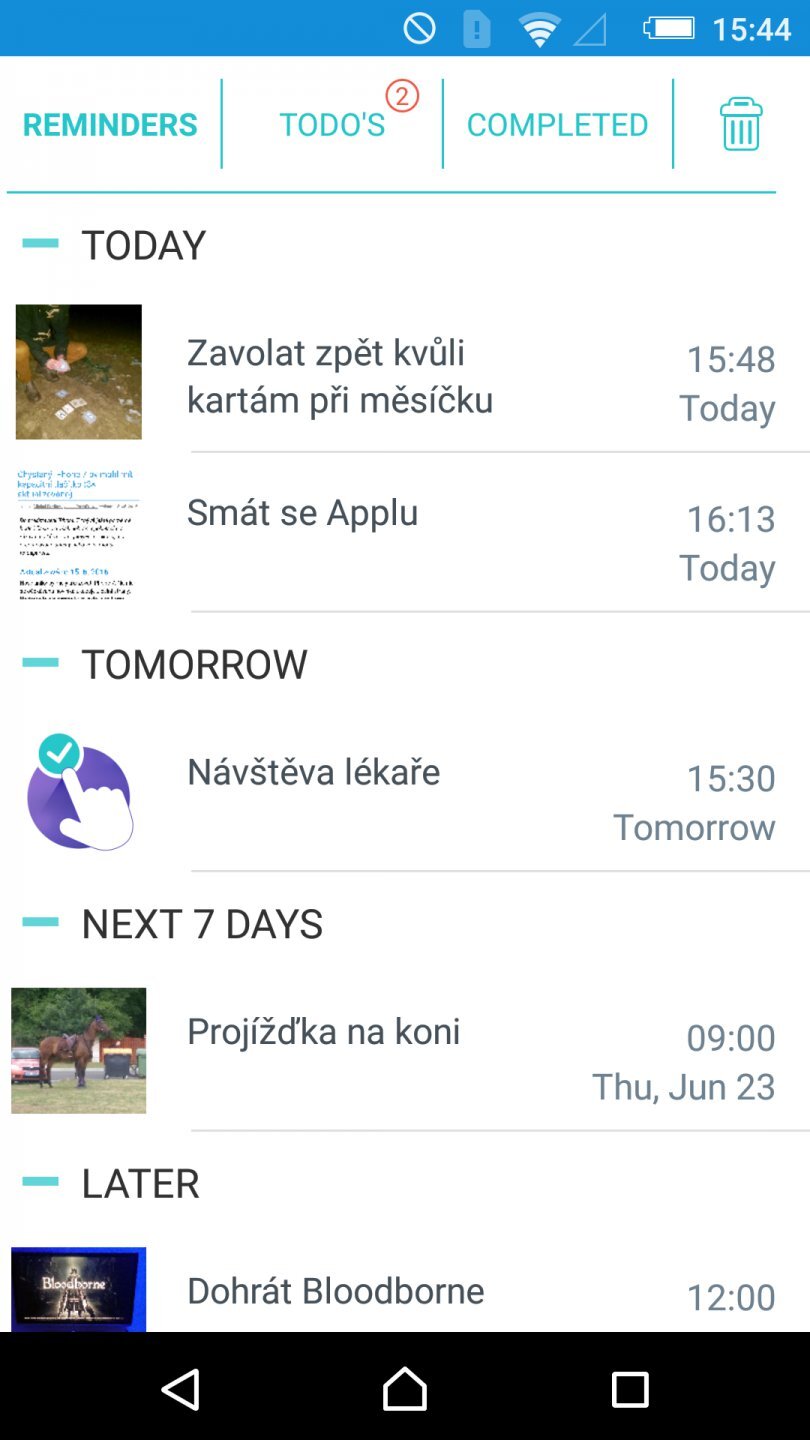This screenshot has height=1440, width=810.
Task: Switch to the TODO'S tab
Action: (332, 124)
